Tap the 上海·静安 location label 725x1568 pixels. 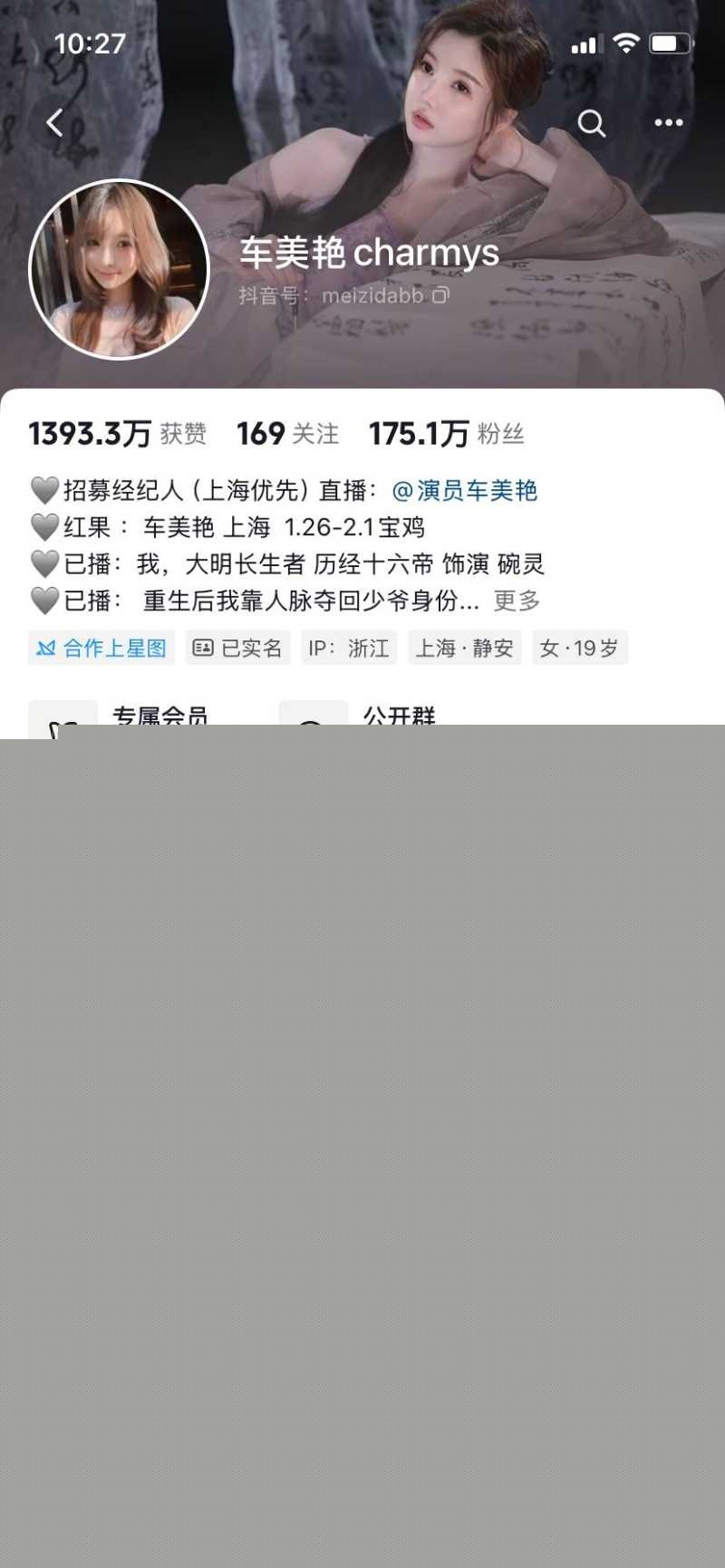[465, 648]
